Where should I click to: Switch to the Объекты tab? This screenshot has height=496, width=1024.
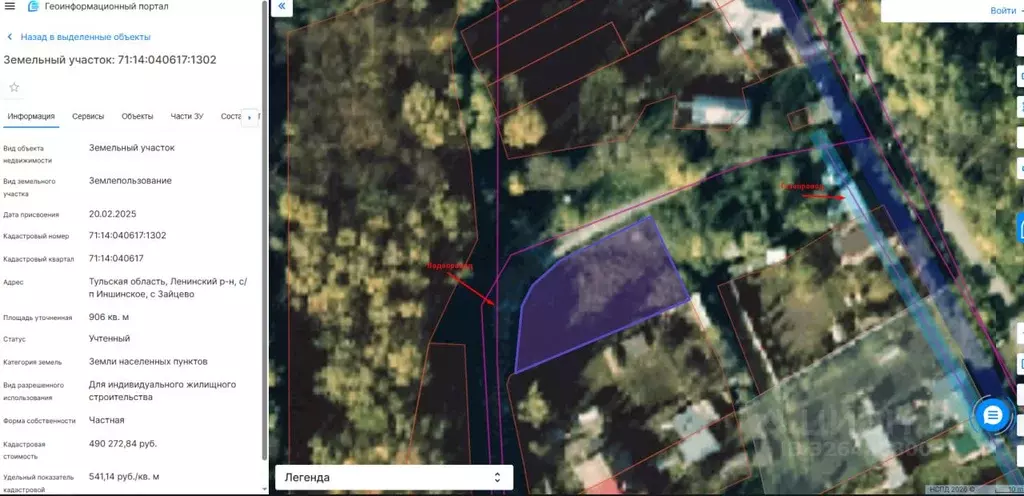click(137, 116)
